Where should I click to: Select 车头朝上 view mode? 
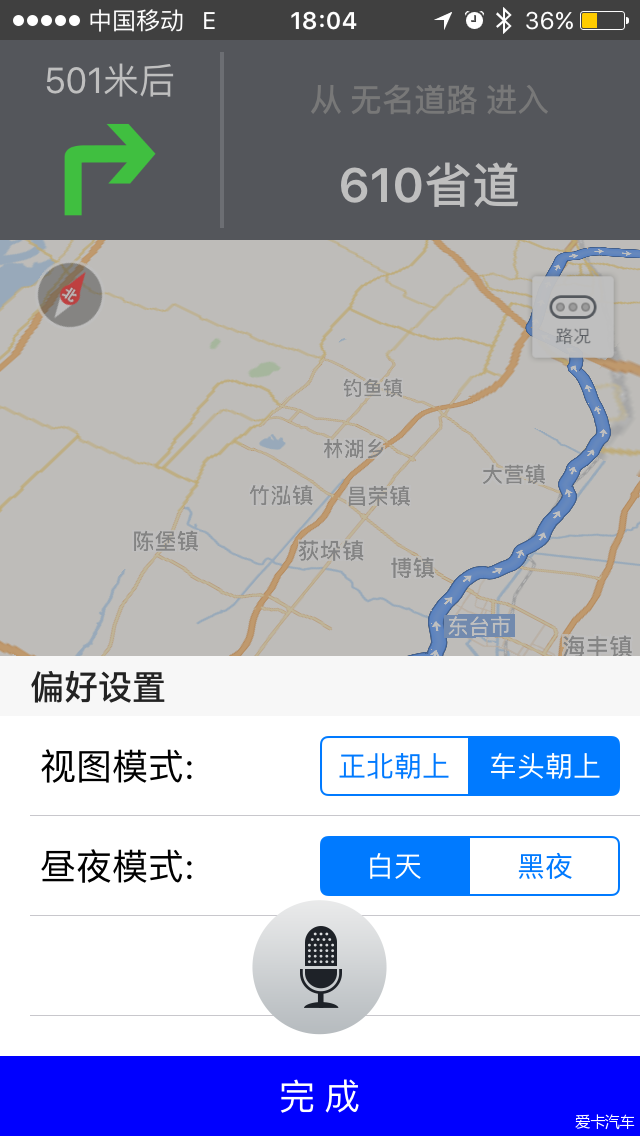pyautogui.click(x=544, y=766)
